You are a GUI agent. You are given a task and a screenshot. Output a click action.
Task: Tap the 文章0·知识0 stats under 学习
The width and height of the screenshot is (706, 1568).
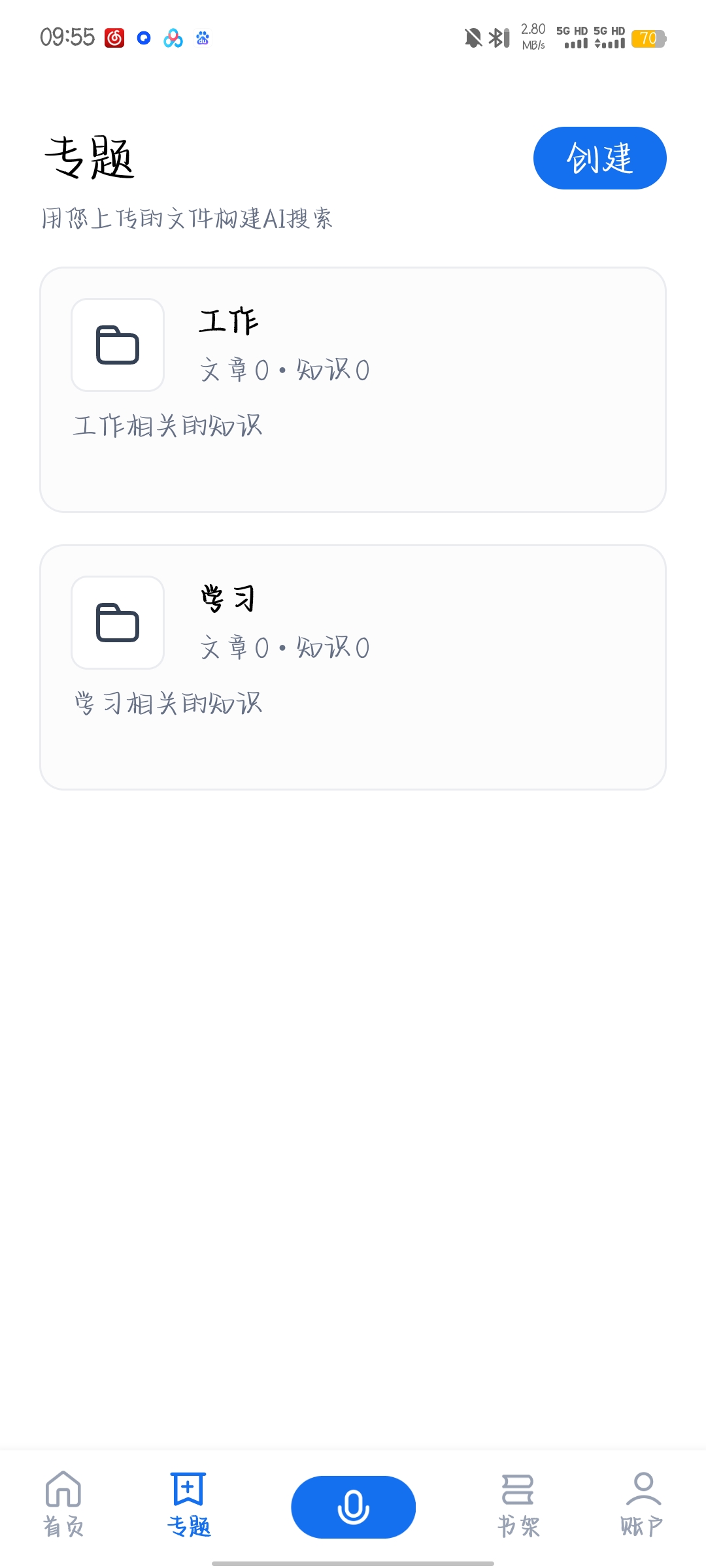pyautogui.click(x=284, y=647)
